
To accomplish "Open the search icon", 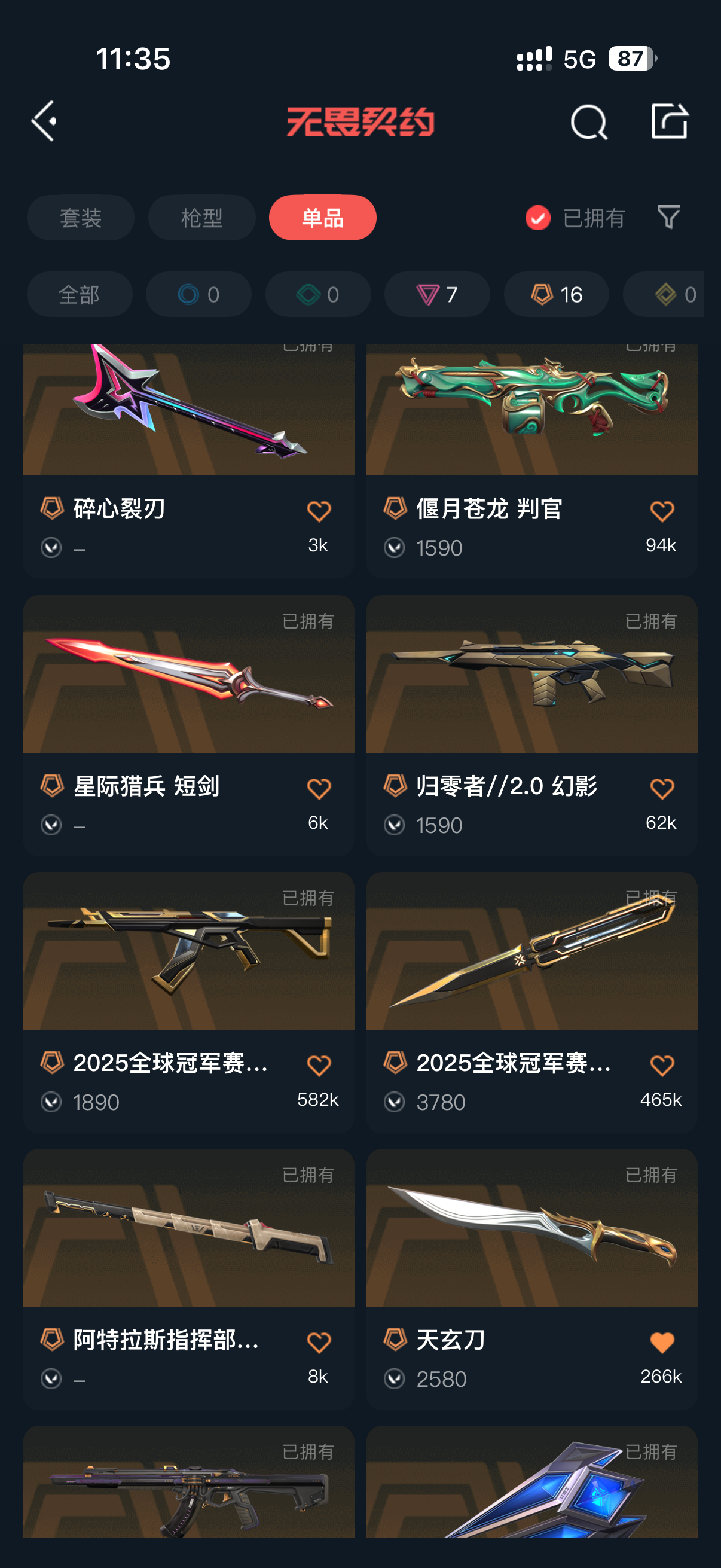I will point(588,122).
